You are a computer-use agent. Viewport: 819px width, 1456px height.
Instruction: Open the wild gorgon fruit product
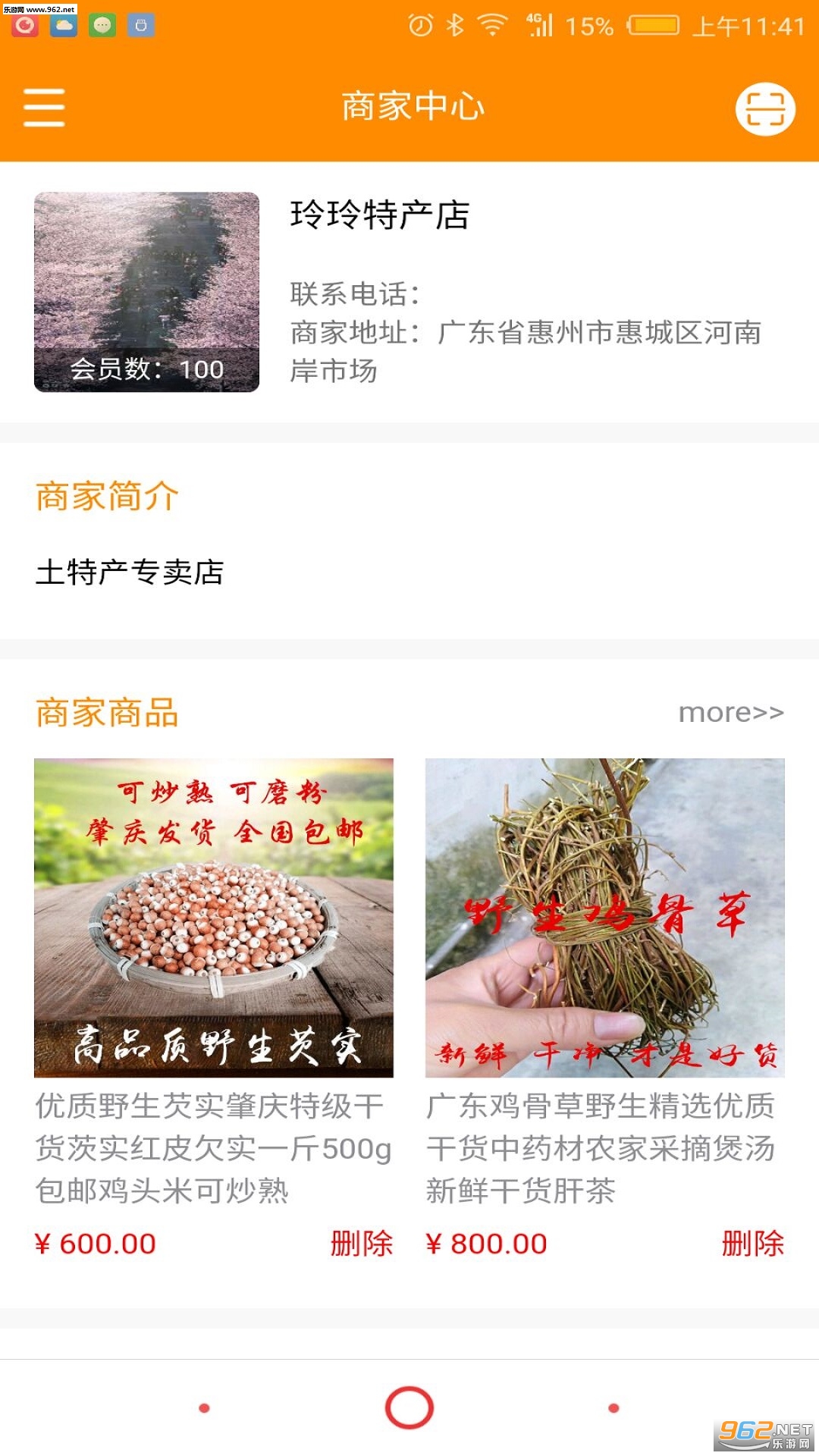[x=214, y=918]
